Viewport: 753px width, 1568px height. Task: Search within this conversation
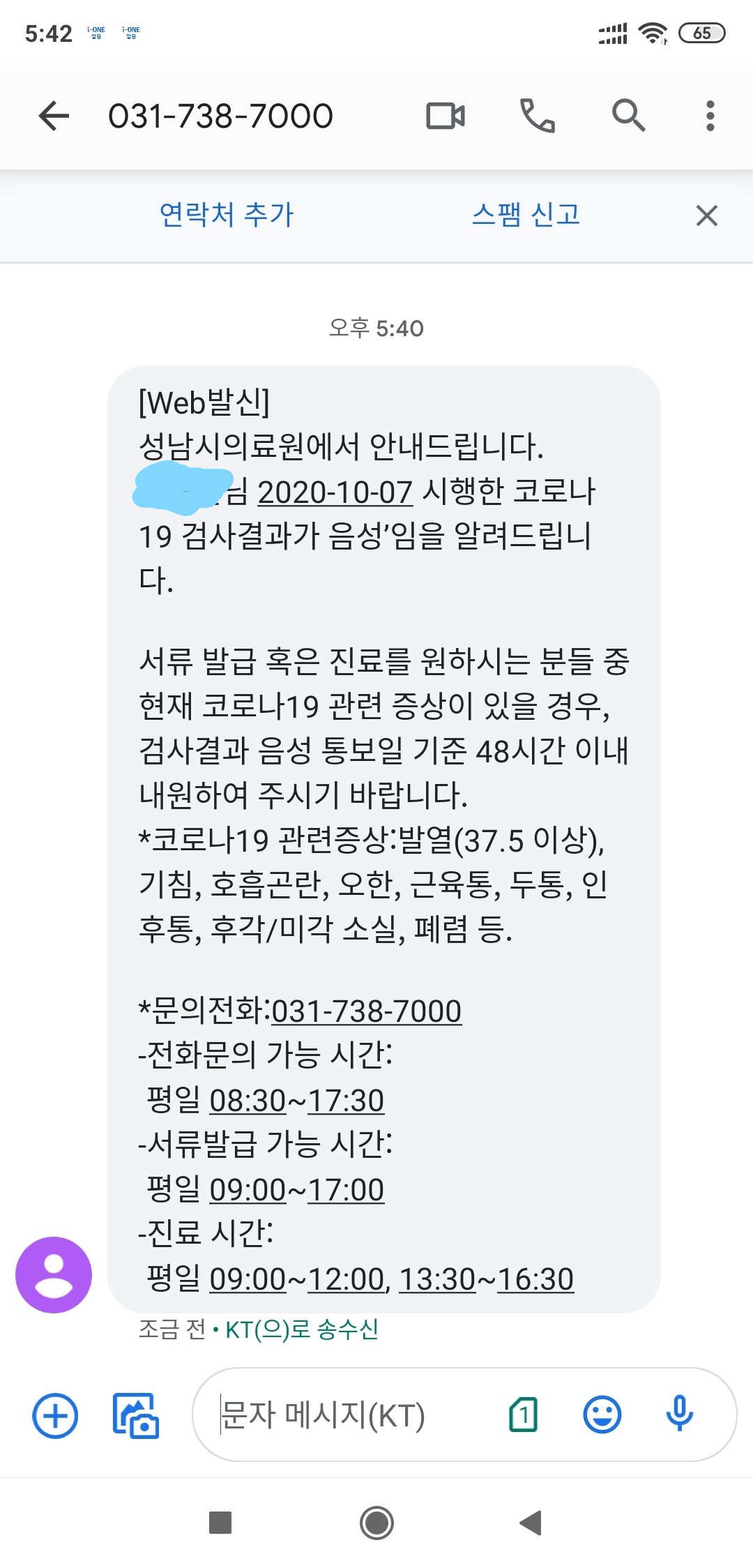click(x=628, y=116)
